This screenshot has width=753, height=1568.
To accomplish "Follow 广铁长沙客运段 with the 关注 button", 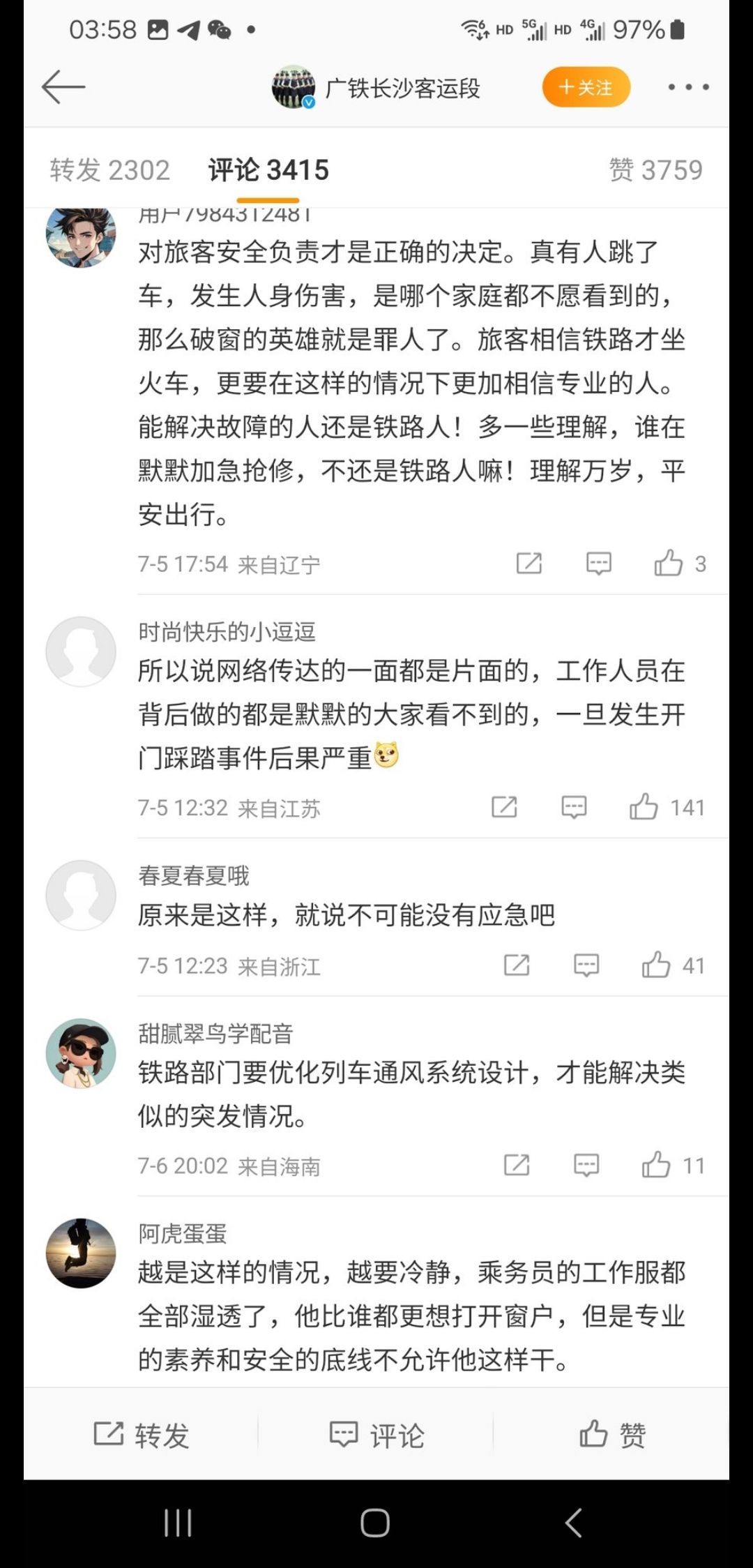I will coord(586,87).
